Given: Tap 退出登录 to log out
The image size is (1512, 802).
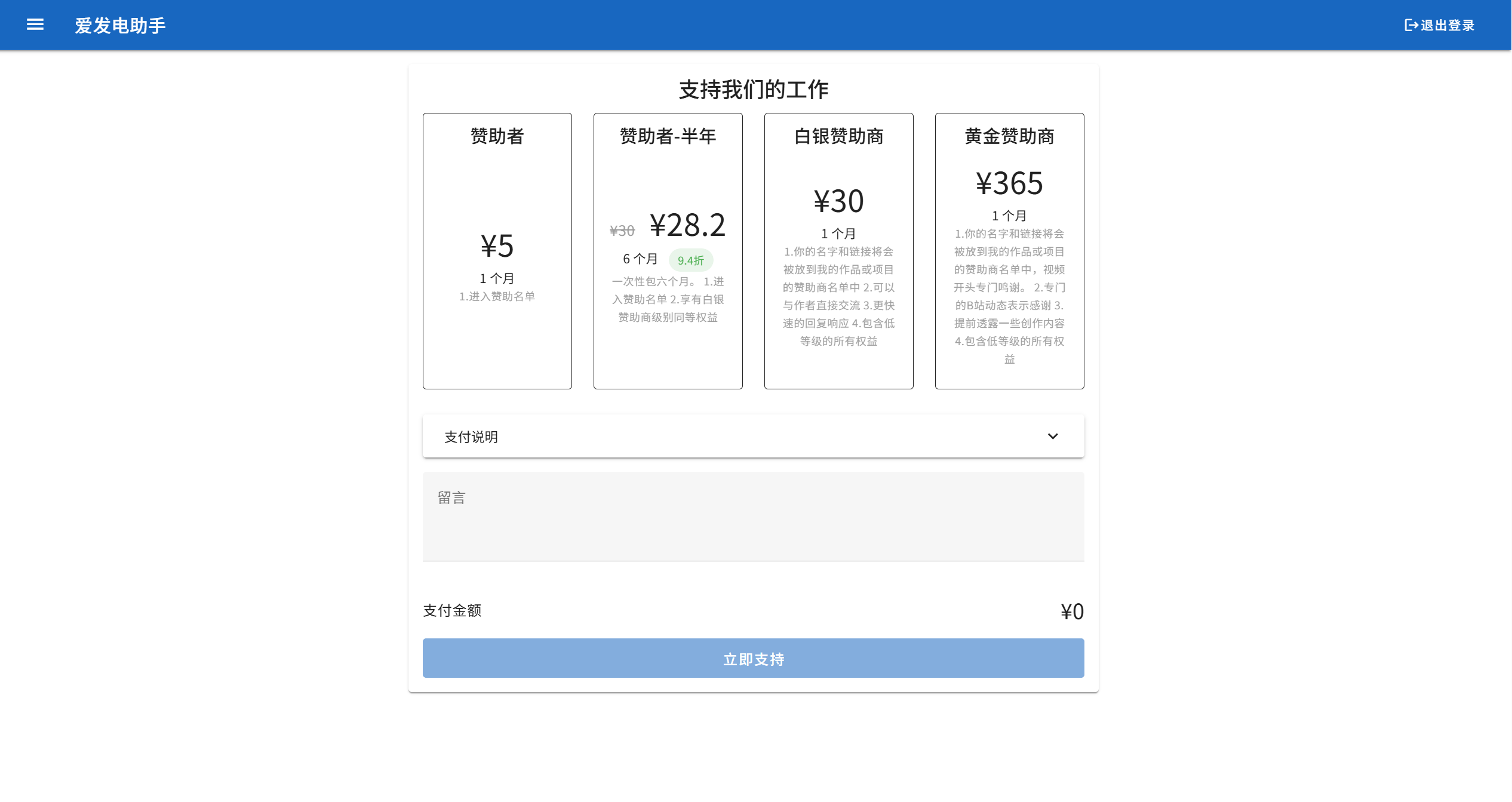Looking at the screenshot, I should [x=1439, y=25].
